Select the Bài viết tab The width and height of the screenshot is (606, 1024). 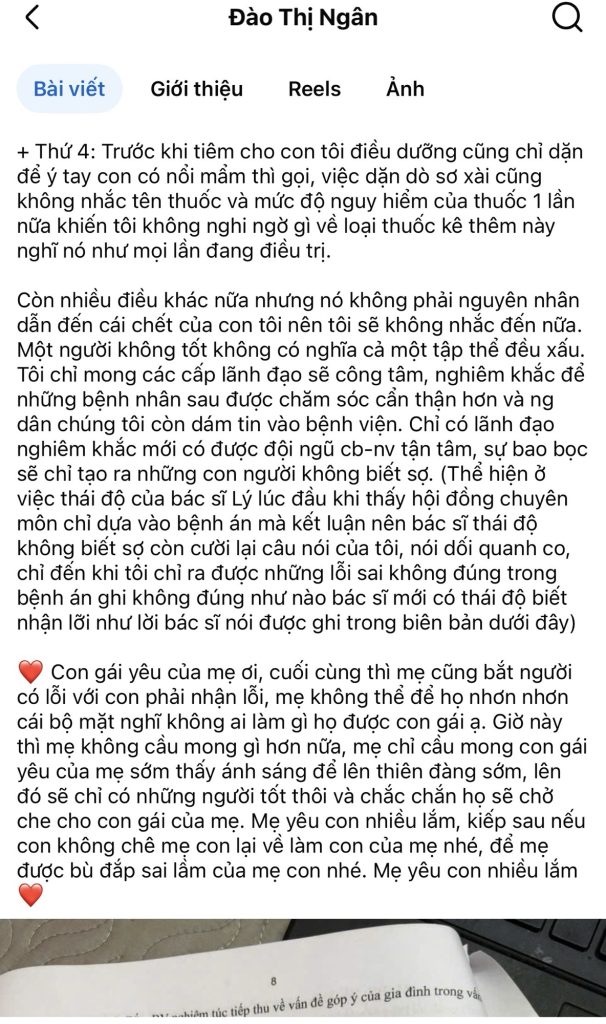pyautogui.click(x=68, y=88)
